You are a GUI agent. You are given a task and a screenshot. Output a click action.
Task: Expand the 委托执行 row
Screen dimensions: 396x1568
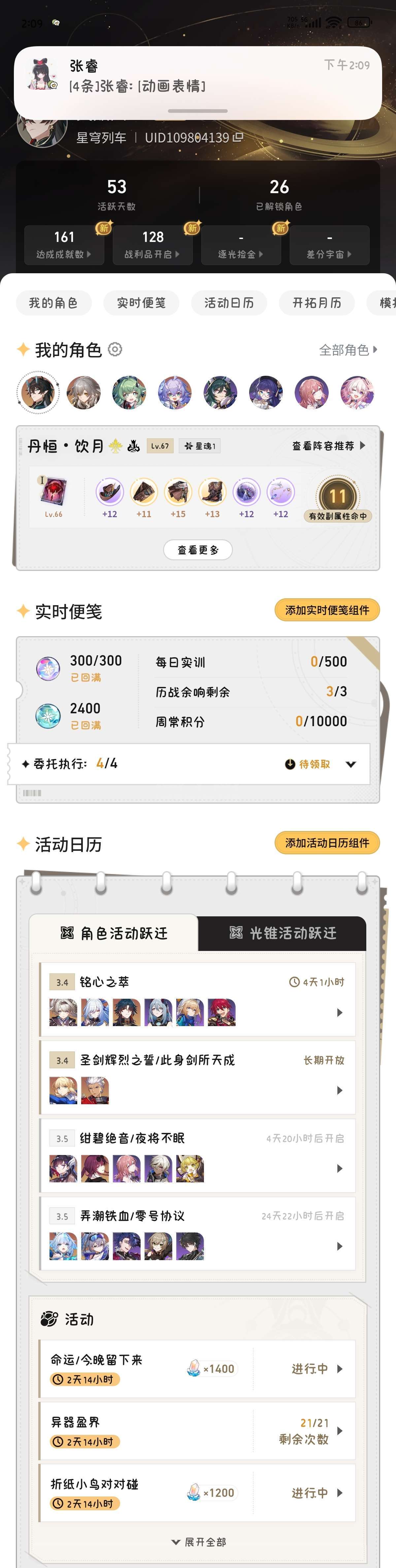coord(350,764)
